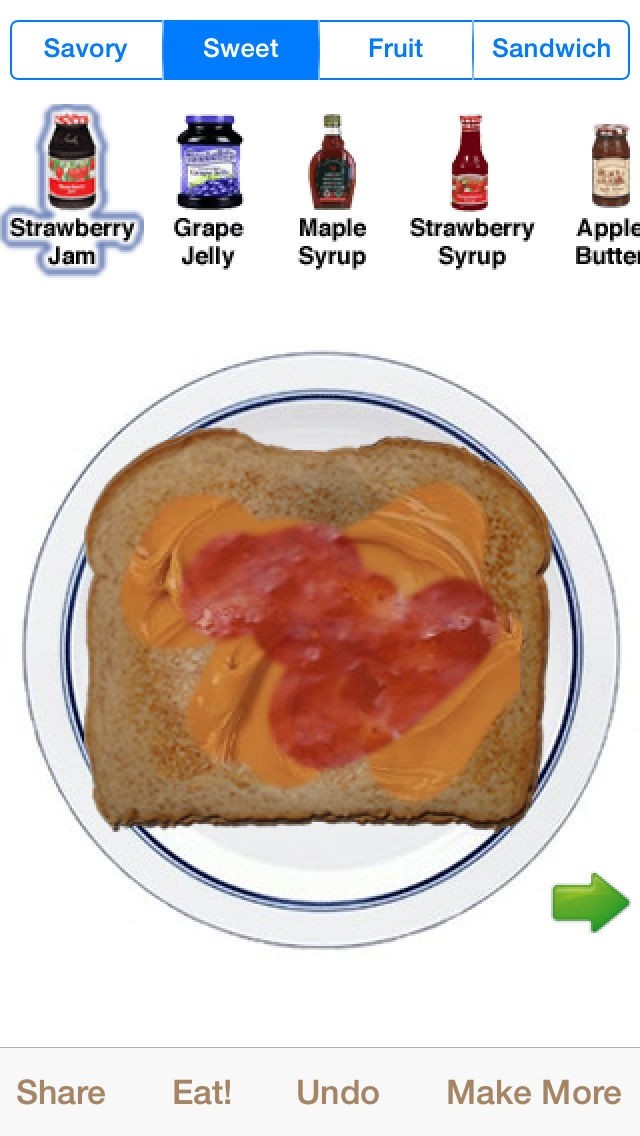Screen dimensions: 640x1136
Task: Tap the Eat! button
Action: click(x=202, y=1092)
